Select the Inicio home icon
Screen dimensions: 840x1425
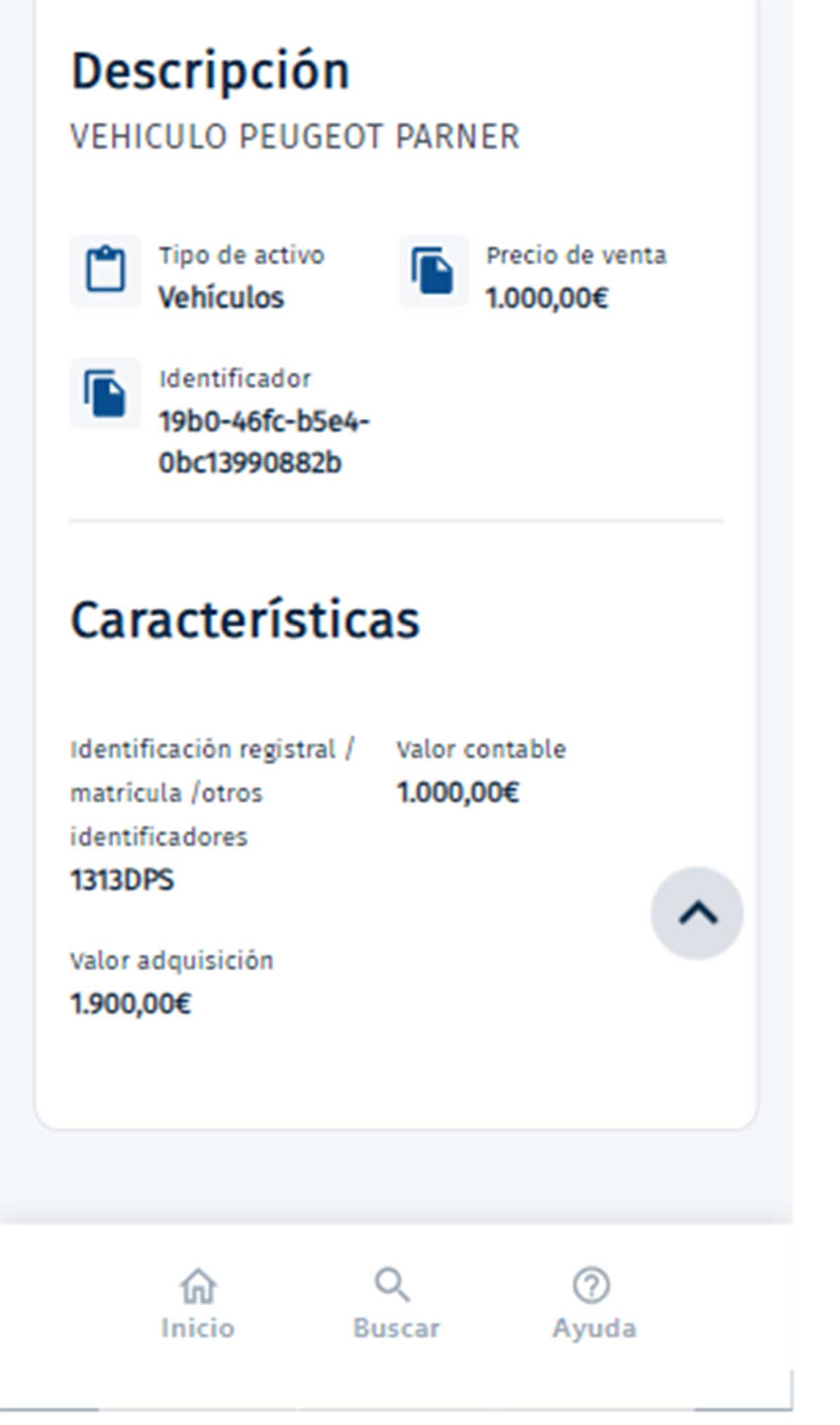coord(199,1286)
